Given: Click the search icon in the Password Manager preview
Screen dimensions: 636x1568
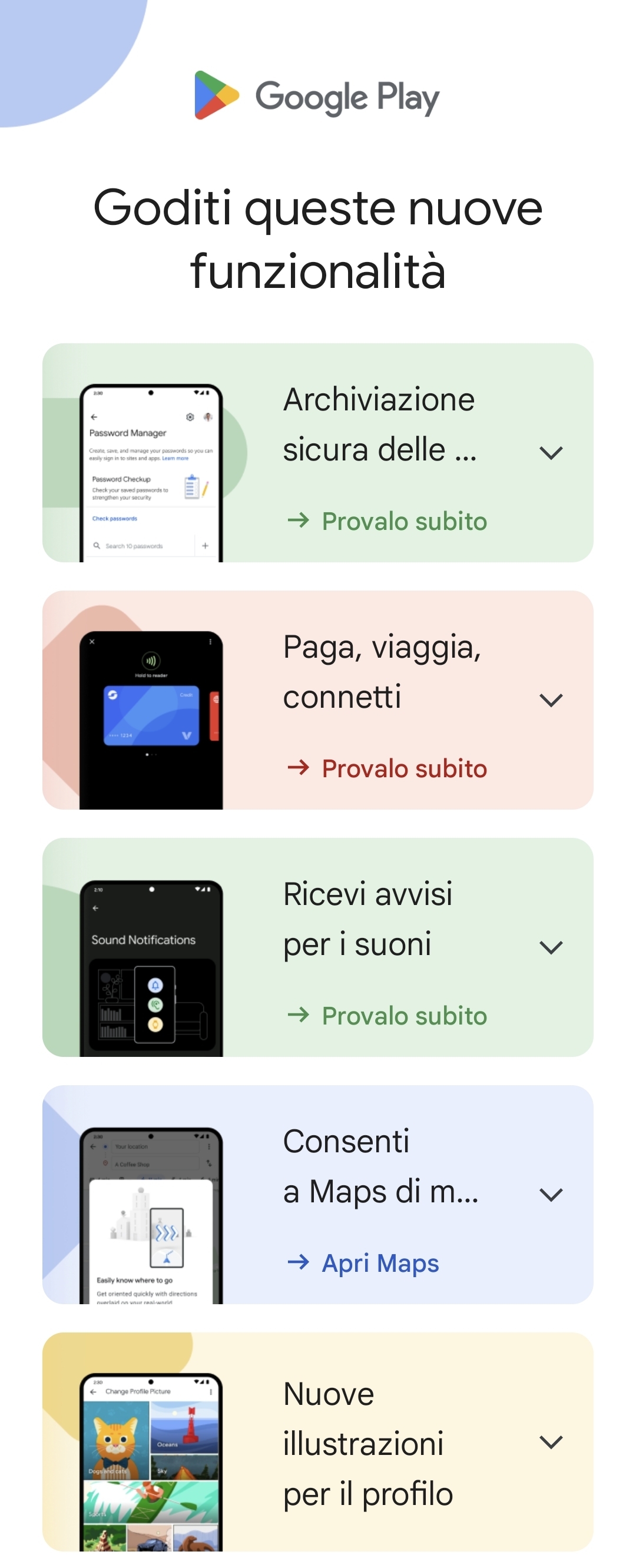Looking at the screenshot, I should 96,545.
